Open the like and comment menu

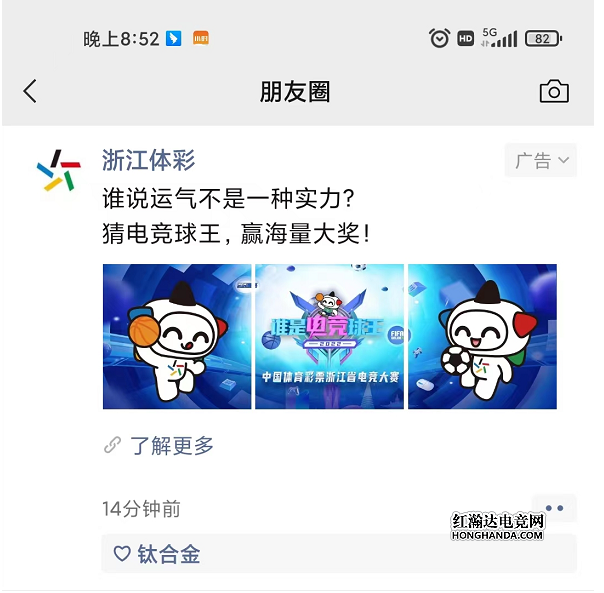click(x=554, y=508)
